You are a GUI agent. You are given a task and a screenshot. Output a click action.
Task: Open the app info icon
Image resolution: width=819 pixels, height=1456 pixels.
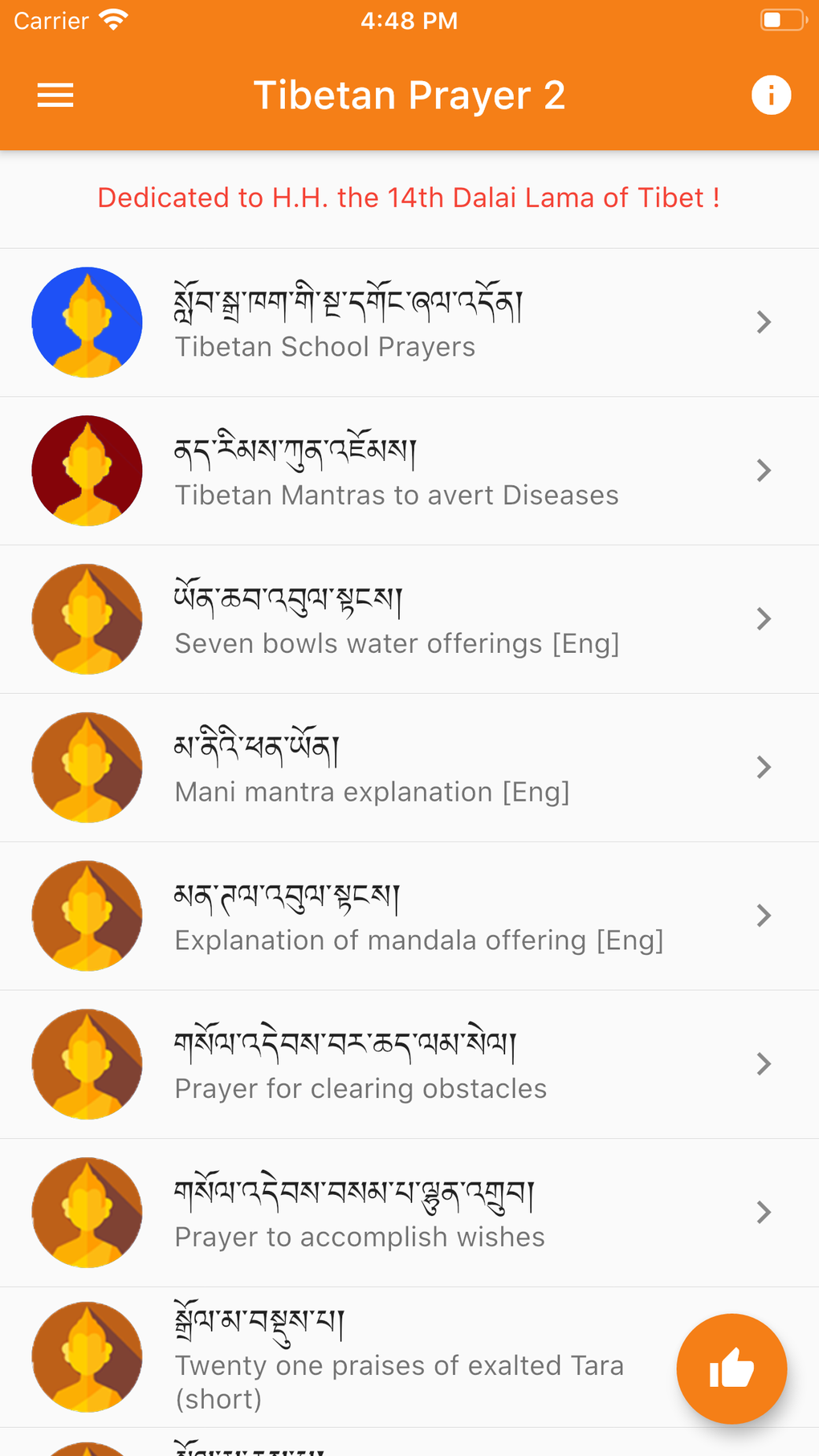point(771,96)
